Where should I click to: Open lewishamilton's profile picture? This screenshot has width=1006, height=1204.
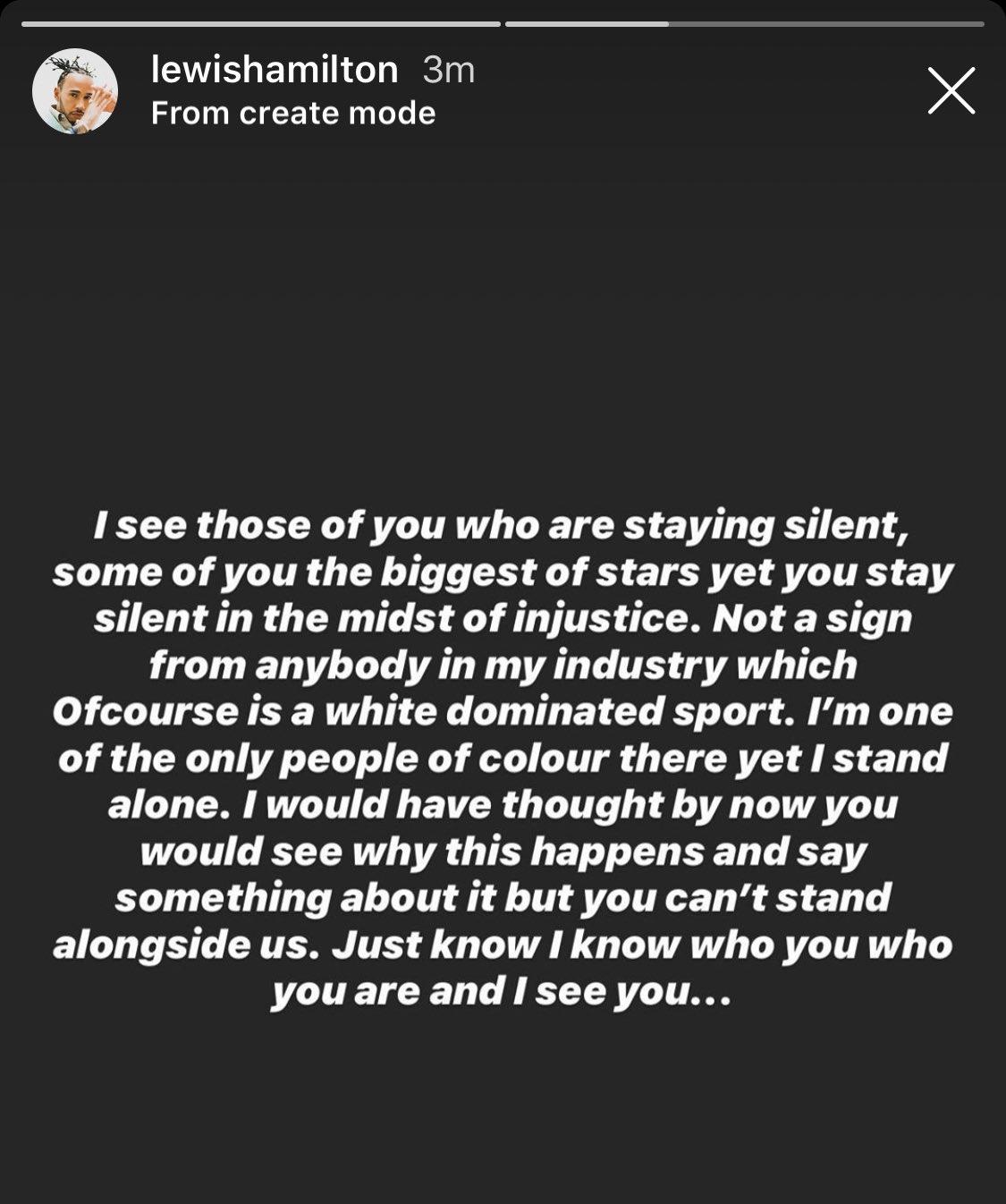pyautogui.click(x=75, y=91)
